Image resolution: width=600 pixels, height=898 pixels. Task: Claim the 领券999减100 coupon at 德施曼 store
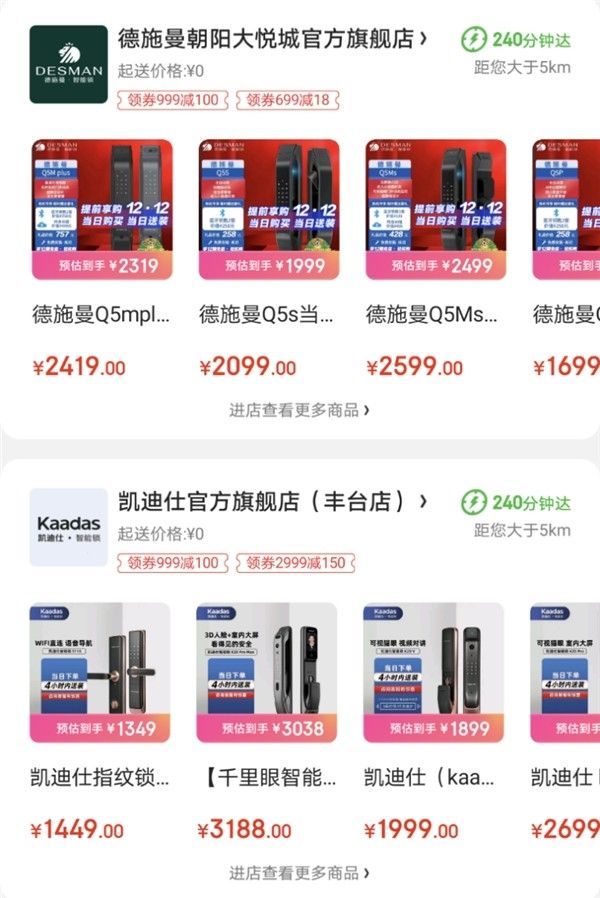[172, 100]
